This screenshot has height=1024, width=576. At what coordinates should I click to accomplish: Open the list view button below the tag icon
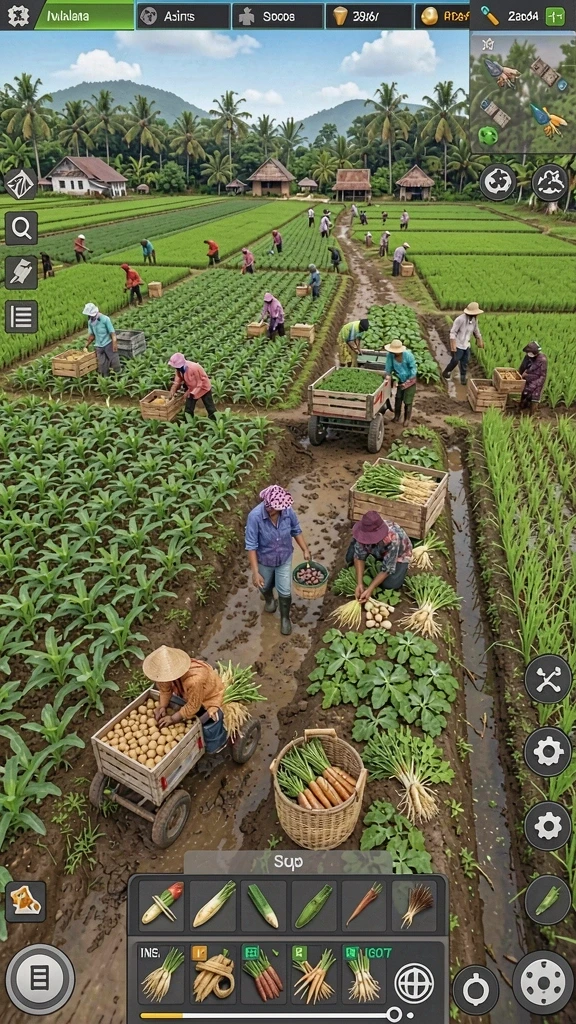pos(22,317)
